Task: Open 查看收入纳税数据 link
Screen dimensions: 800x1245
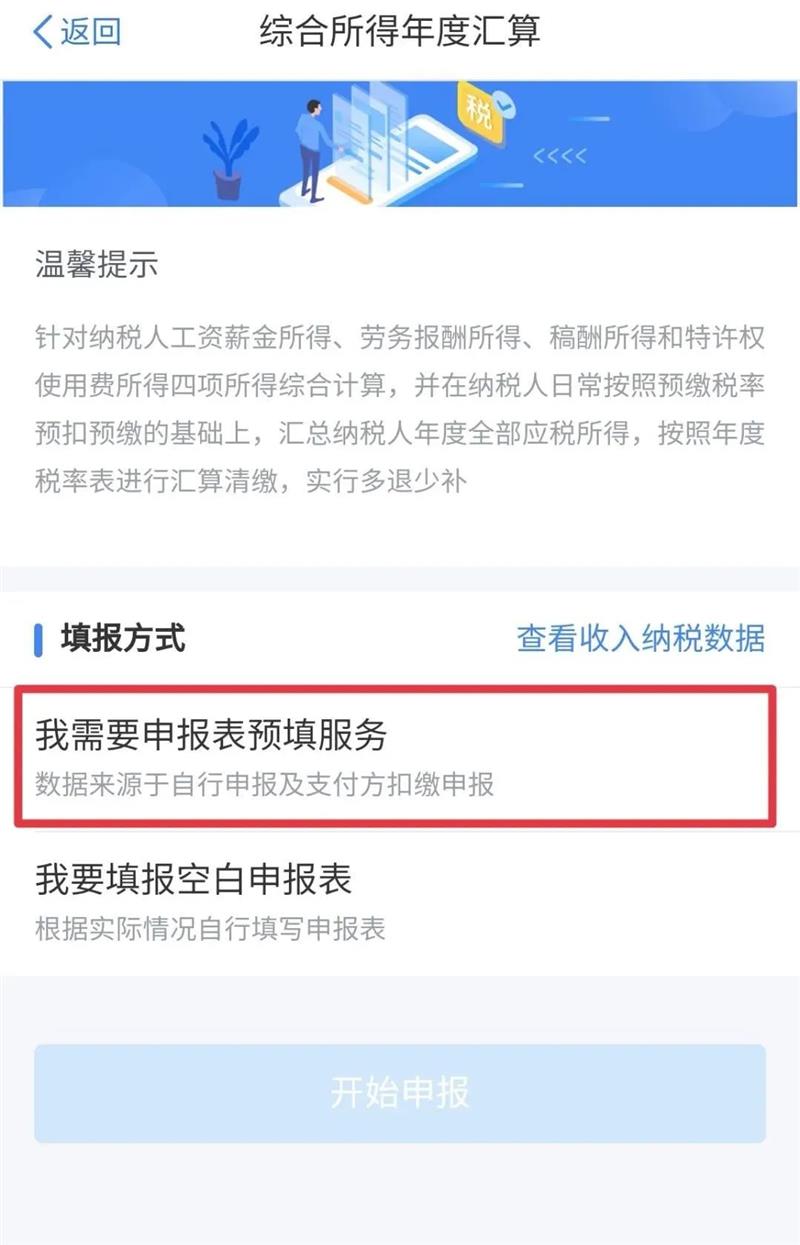Action: pos(640,638)
